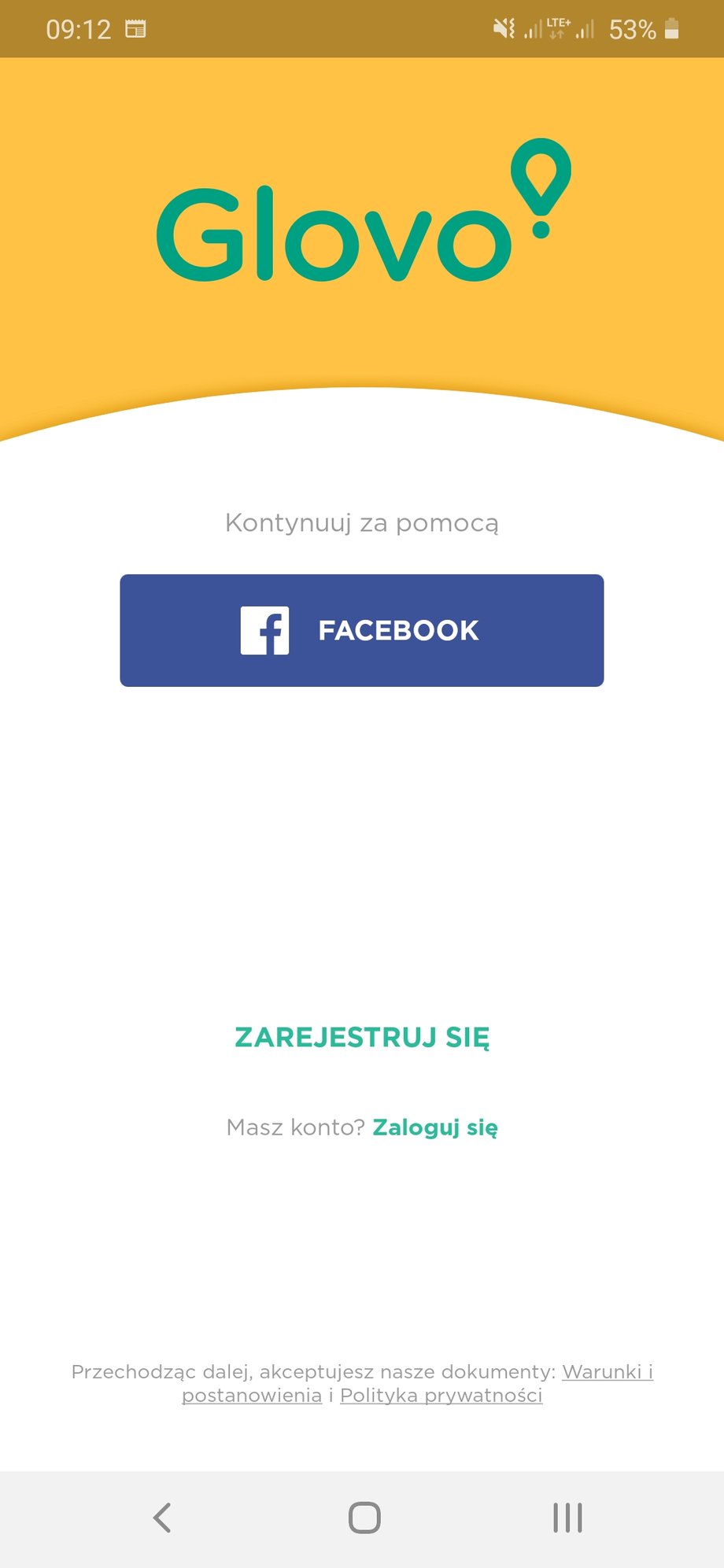Screen dimensions: 724x1568
Task: Open the Warunki i postanowienia link
Action: (x=607, y=1372)
